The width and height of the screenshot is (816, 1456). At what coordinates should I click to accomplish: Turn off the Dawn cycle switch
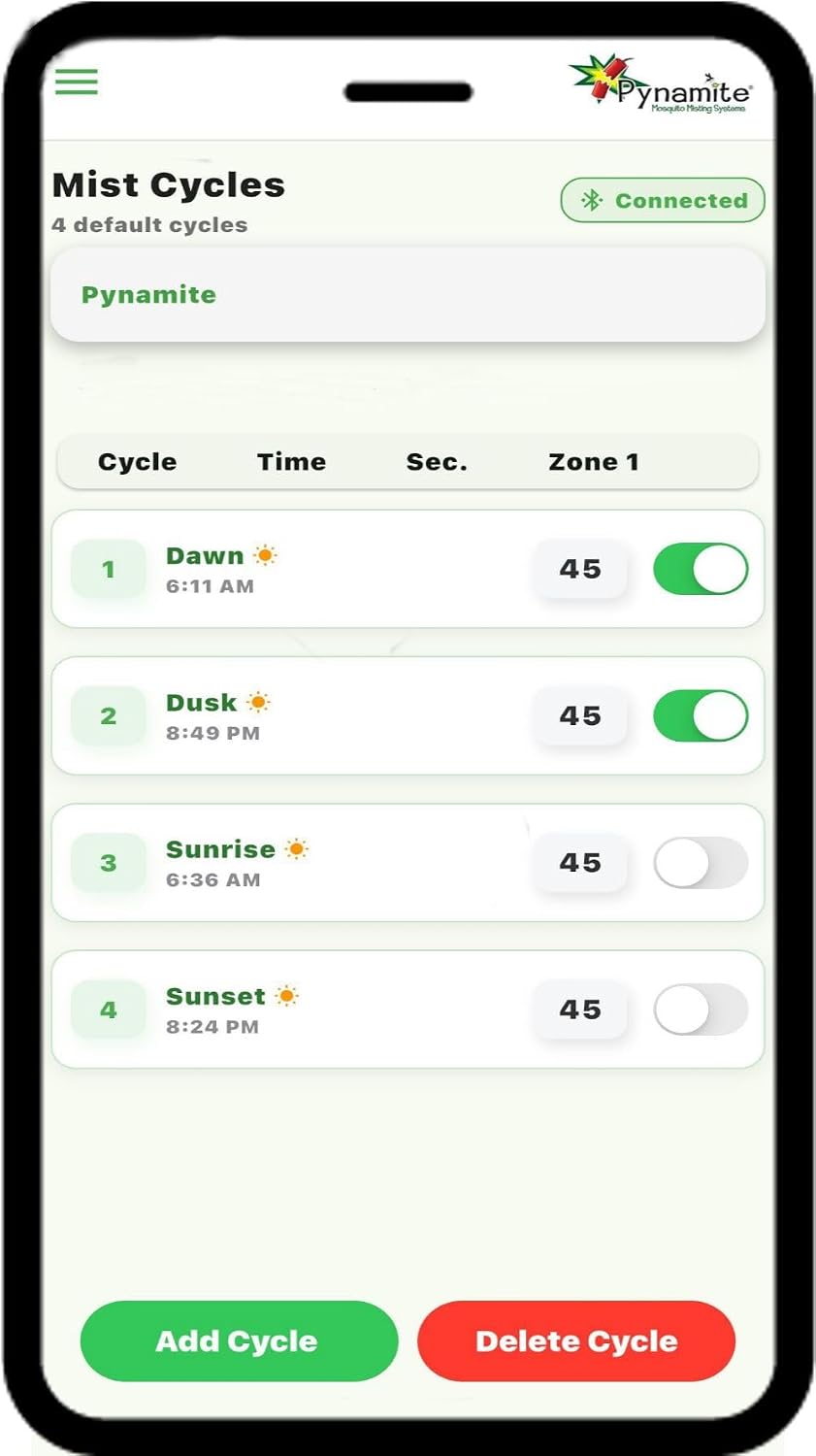(x=701, y=569)
